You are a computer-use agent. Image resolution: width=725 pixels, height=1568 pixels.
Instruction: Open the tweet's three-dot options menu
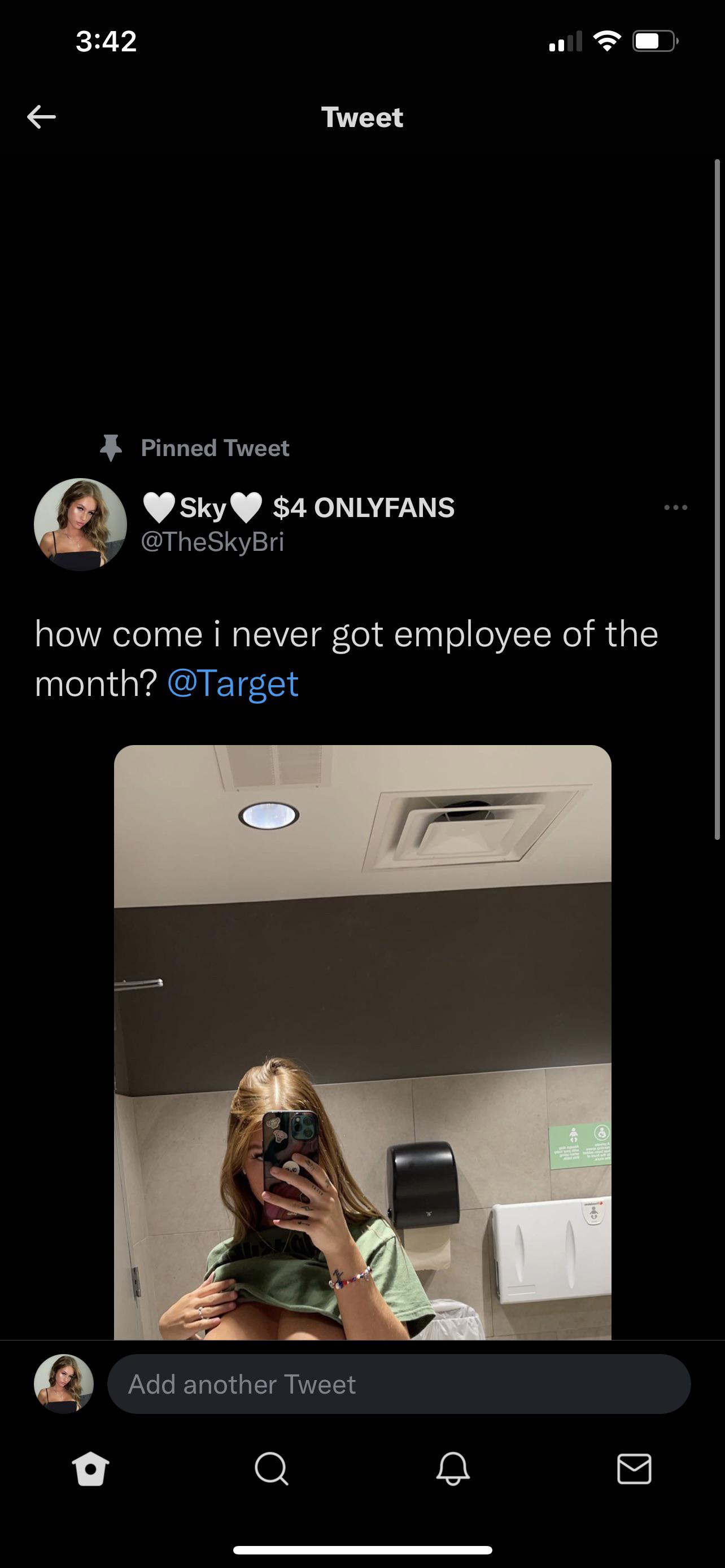(x=676, y=507)
